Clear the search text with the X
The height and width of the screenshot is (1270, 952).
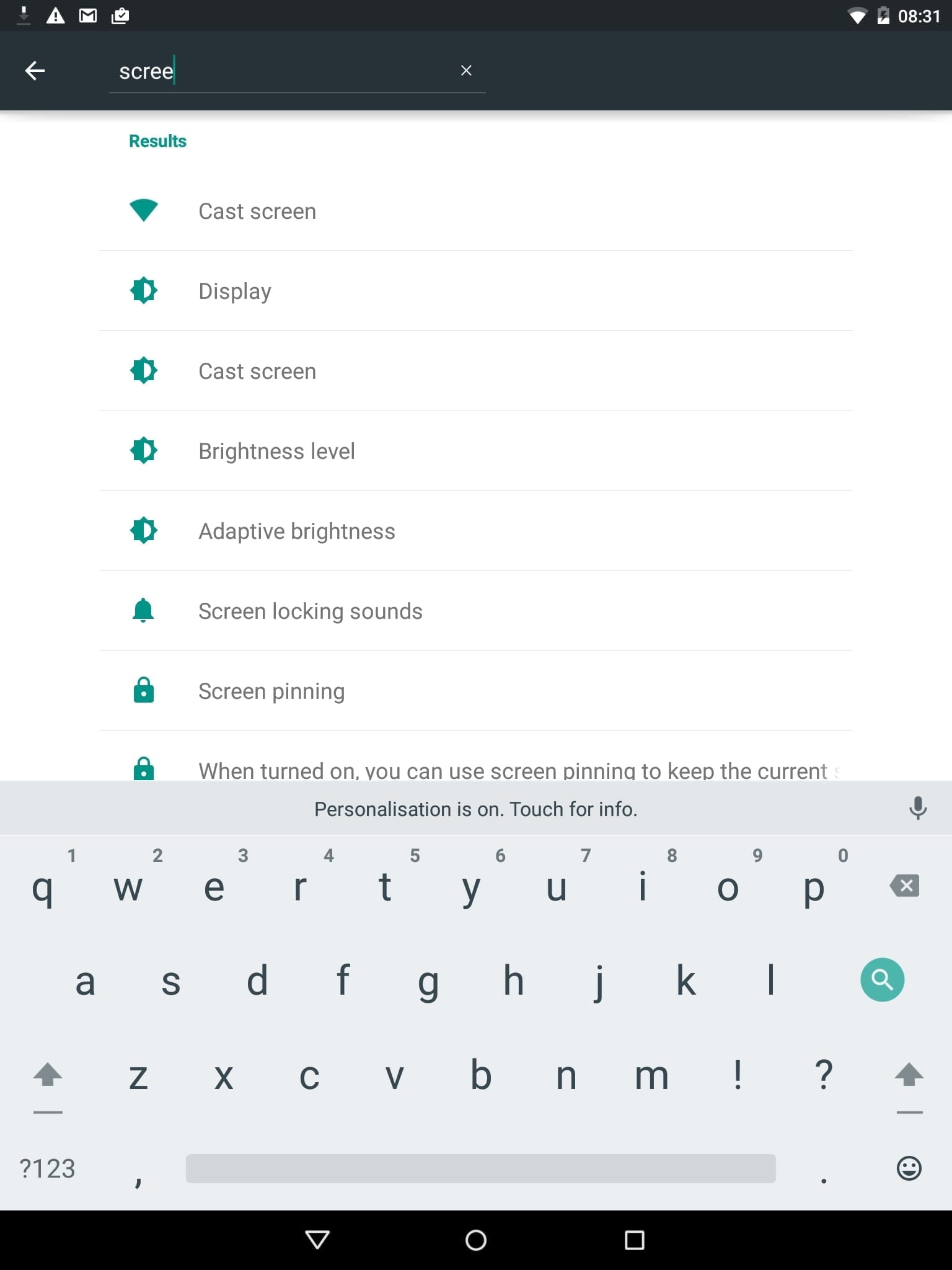click(467, 70)
